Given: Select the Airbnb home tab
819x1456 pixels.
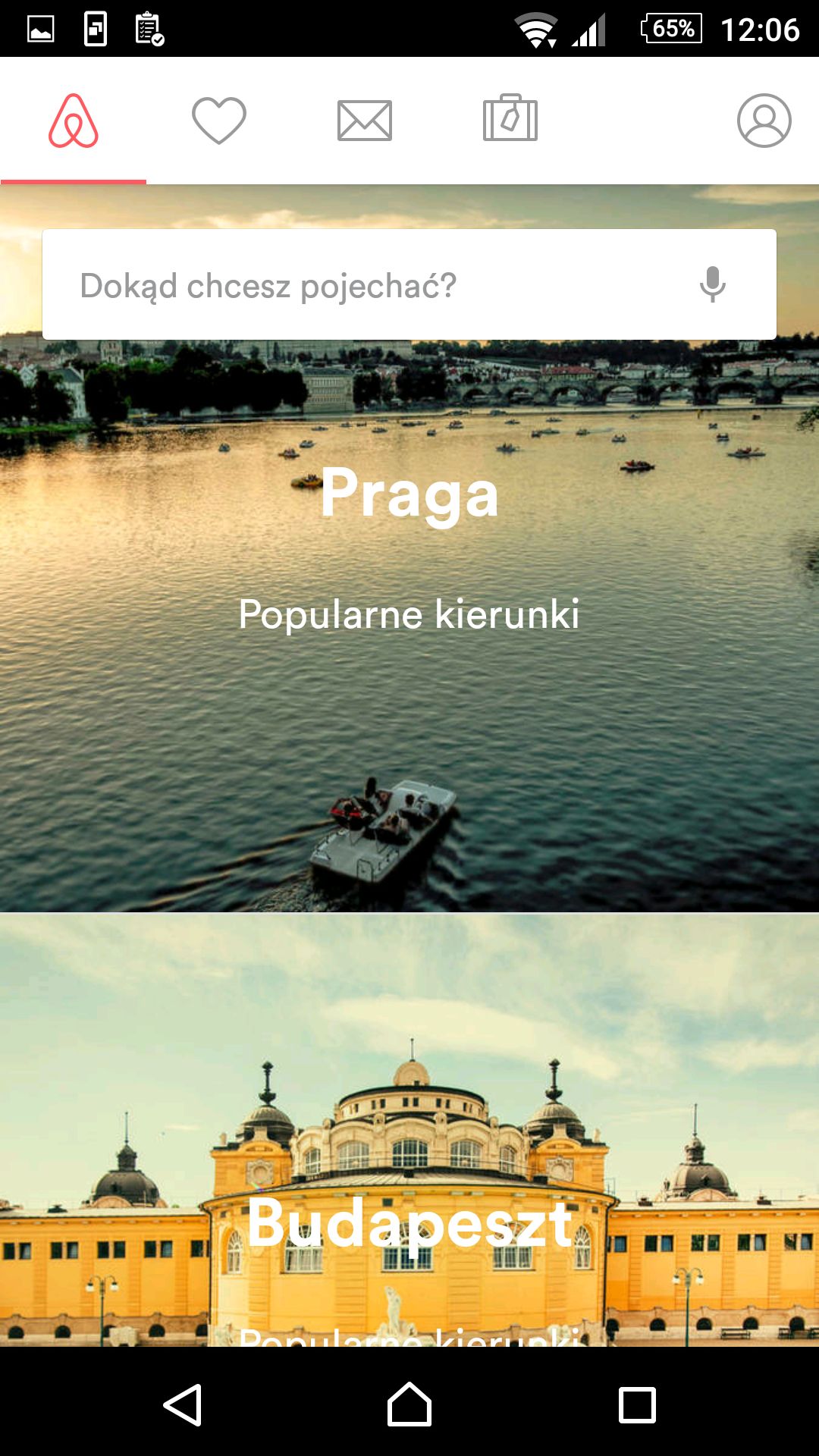Looking at the screenshot, I should coord(74,121).
